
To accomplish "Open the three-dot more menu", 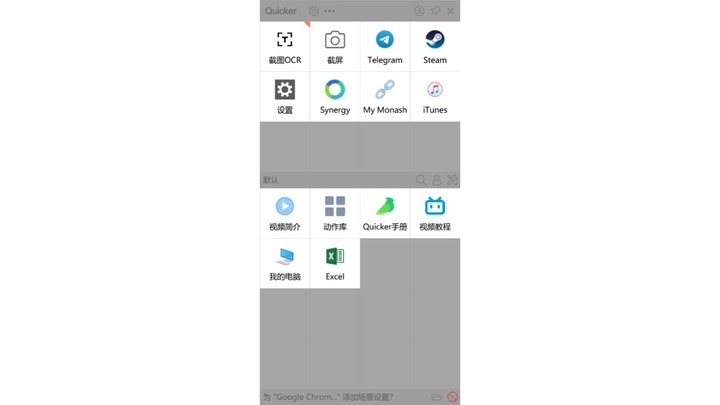I will pyautogui.click(x=330, y=11).
